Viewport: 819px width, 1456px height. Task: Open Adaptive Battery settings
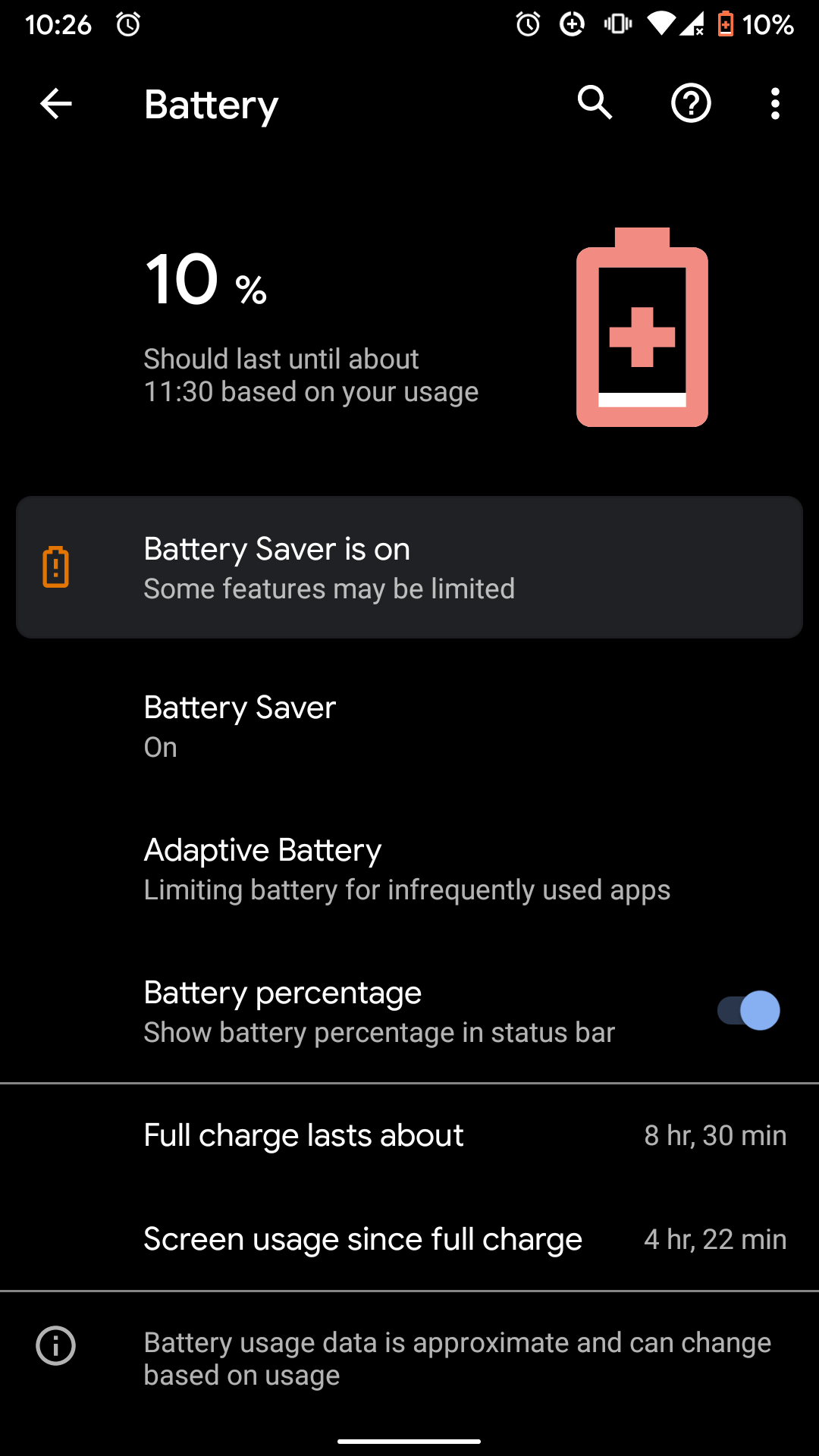(x=409, y=868)
